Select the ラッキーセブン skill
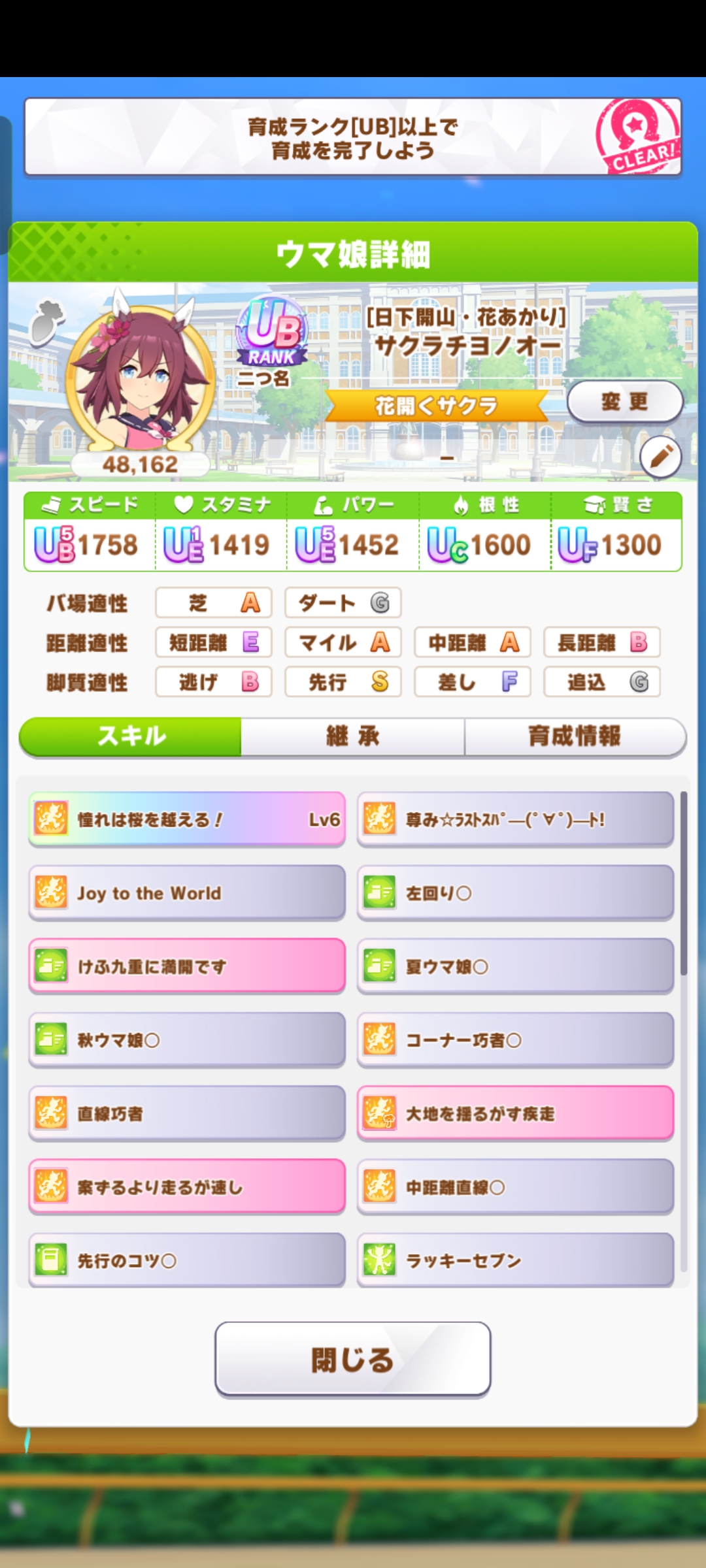The width and height of the screenshot is (706, 1568). 515,1260
